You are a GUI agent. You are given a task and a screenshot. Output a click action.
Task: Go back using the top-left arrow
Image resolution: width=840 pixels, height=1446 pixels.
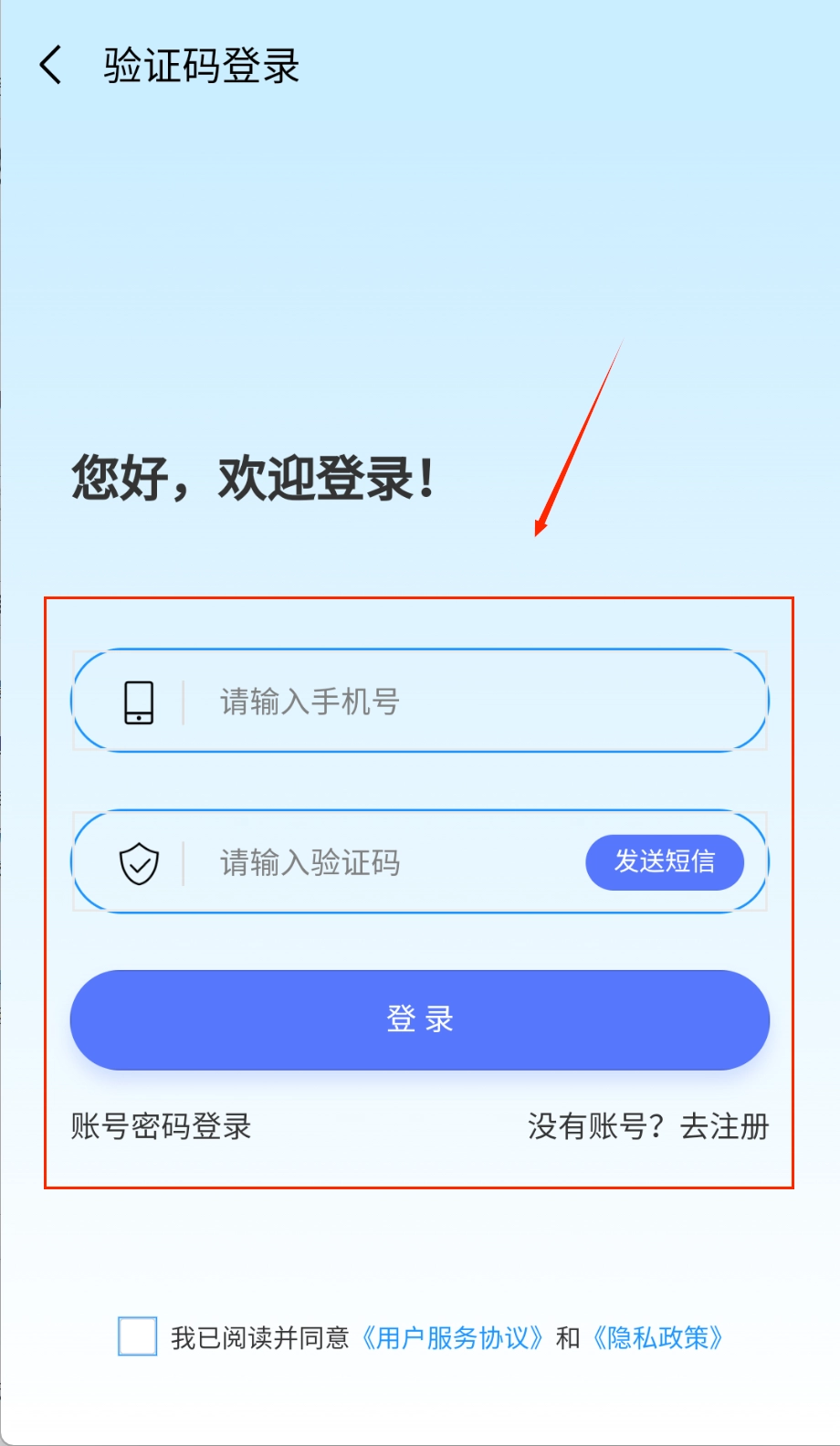[51, 66]
